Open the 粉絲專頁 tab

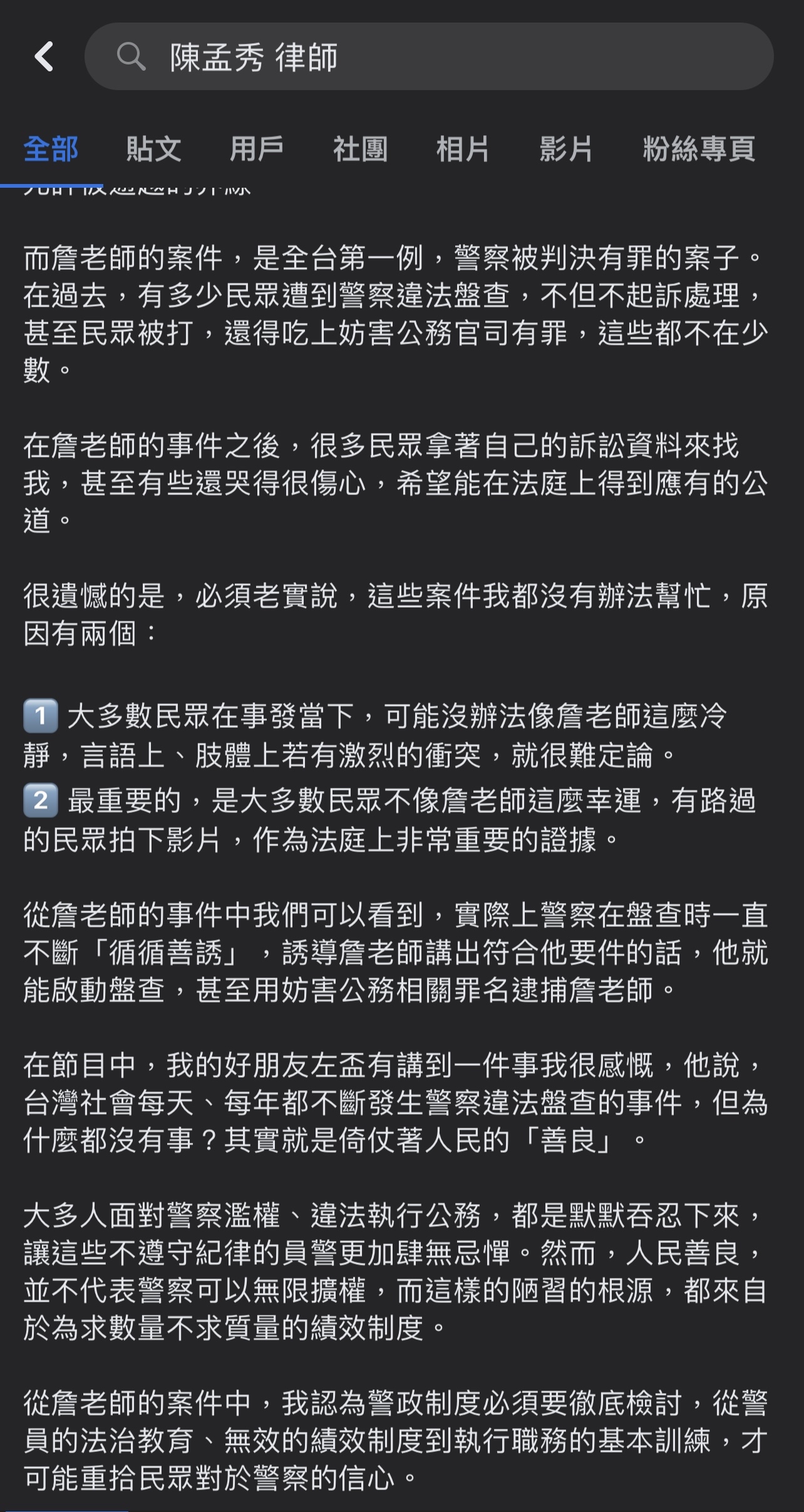(x=699, y=150)
